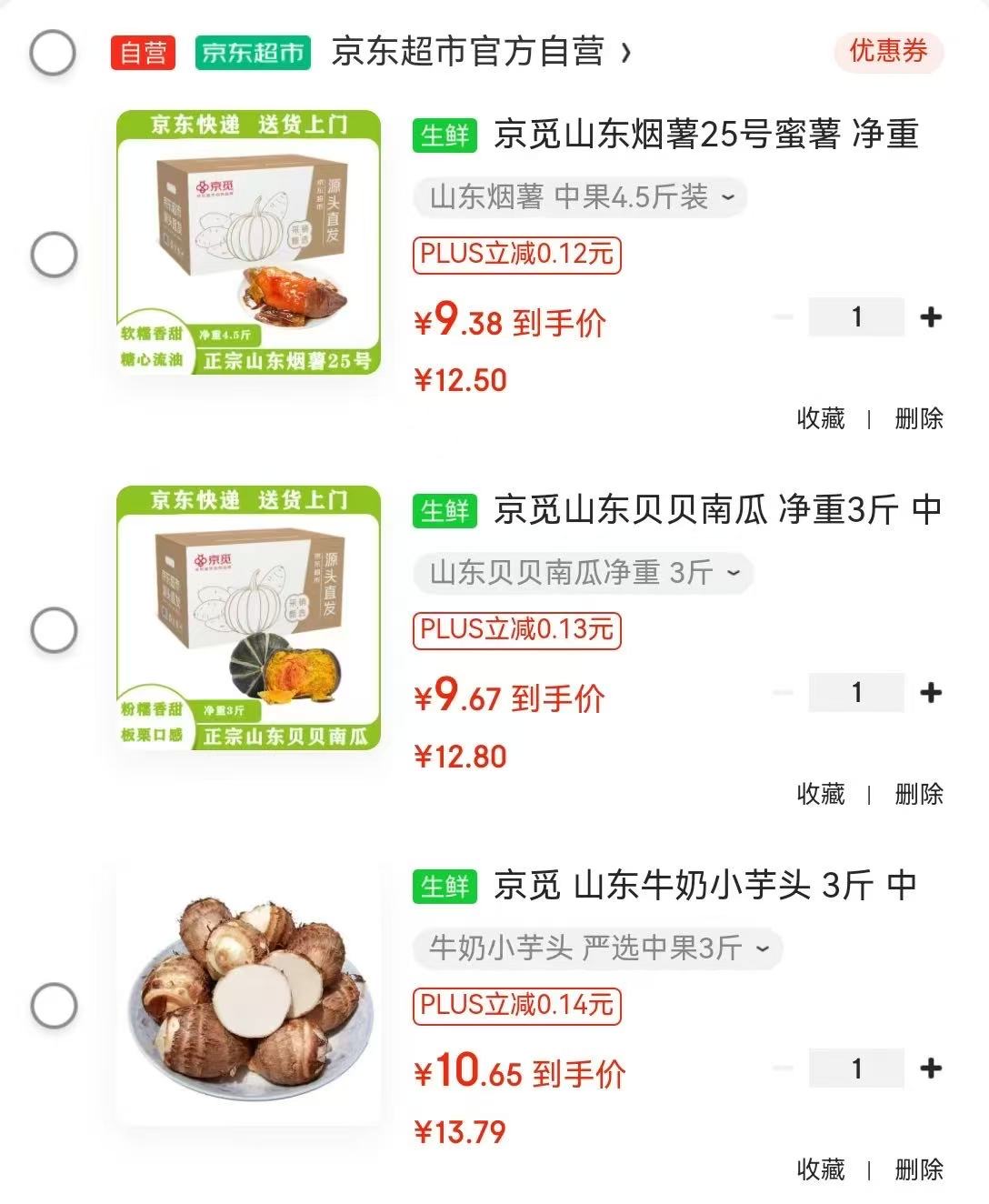The width and height of the screenshot is (989, 1204).
Task: Add 山东牛奶小芋头 to favorites (收藏)
Action: point(820,1169)
